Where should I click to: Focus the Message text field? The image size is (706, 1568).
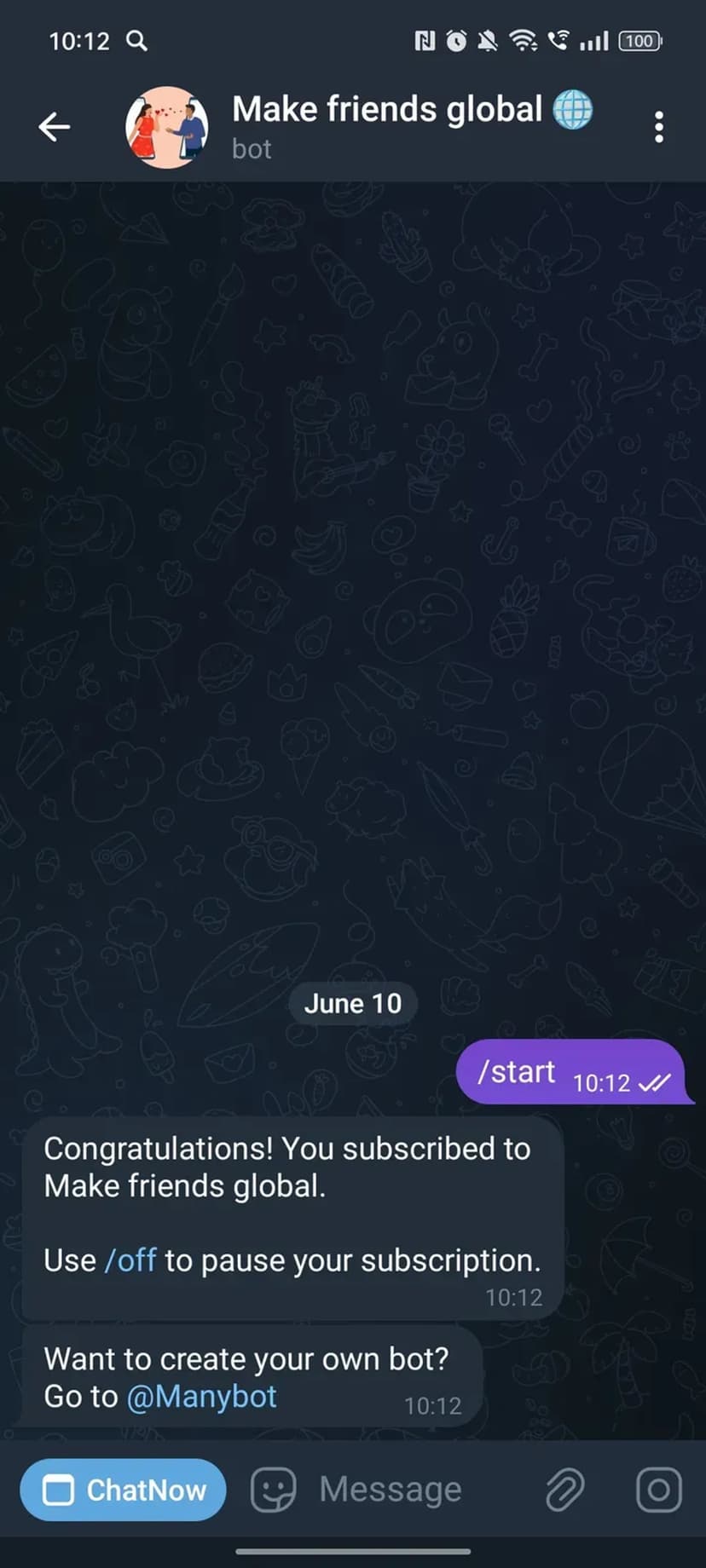click(x=409, y=1490)
